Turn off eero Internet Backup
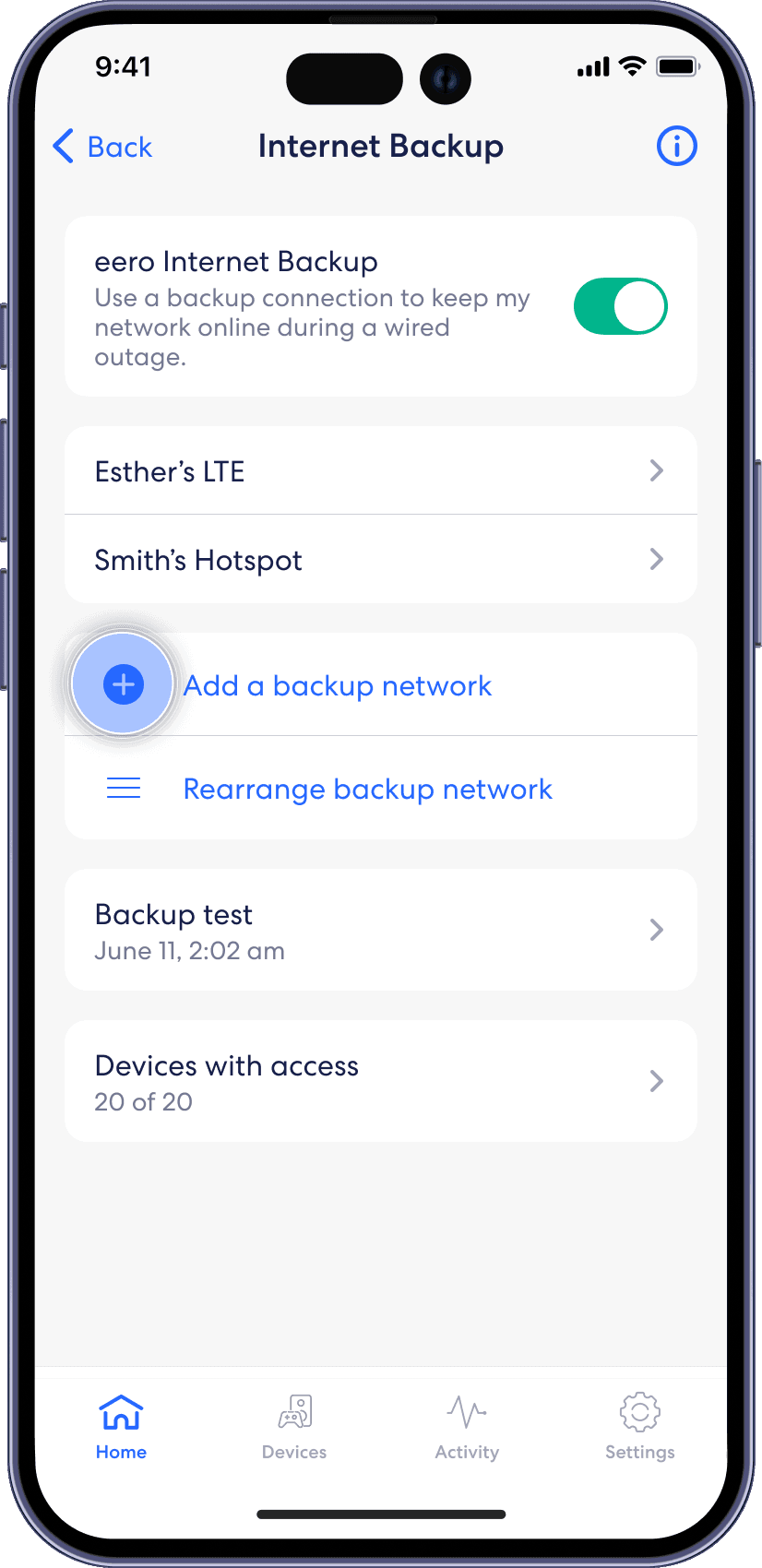Image resolution: width=762 pixels, height=1568 pixels. pos(620,306)
